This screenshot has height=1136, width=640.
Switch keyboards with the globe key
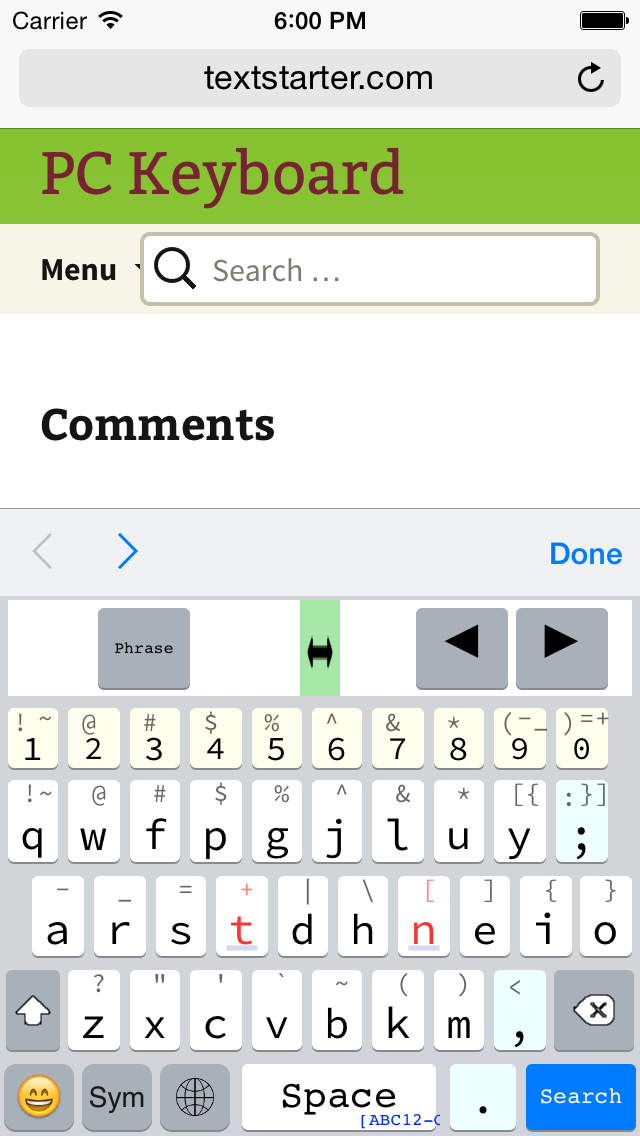tap(195, 1097)
